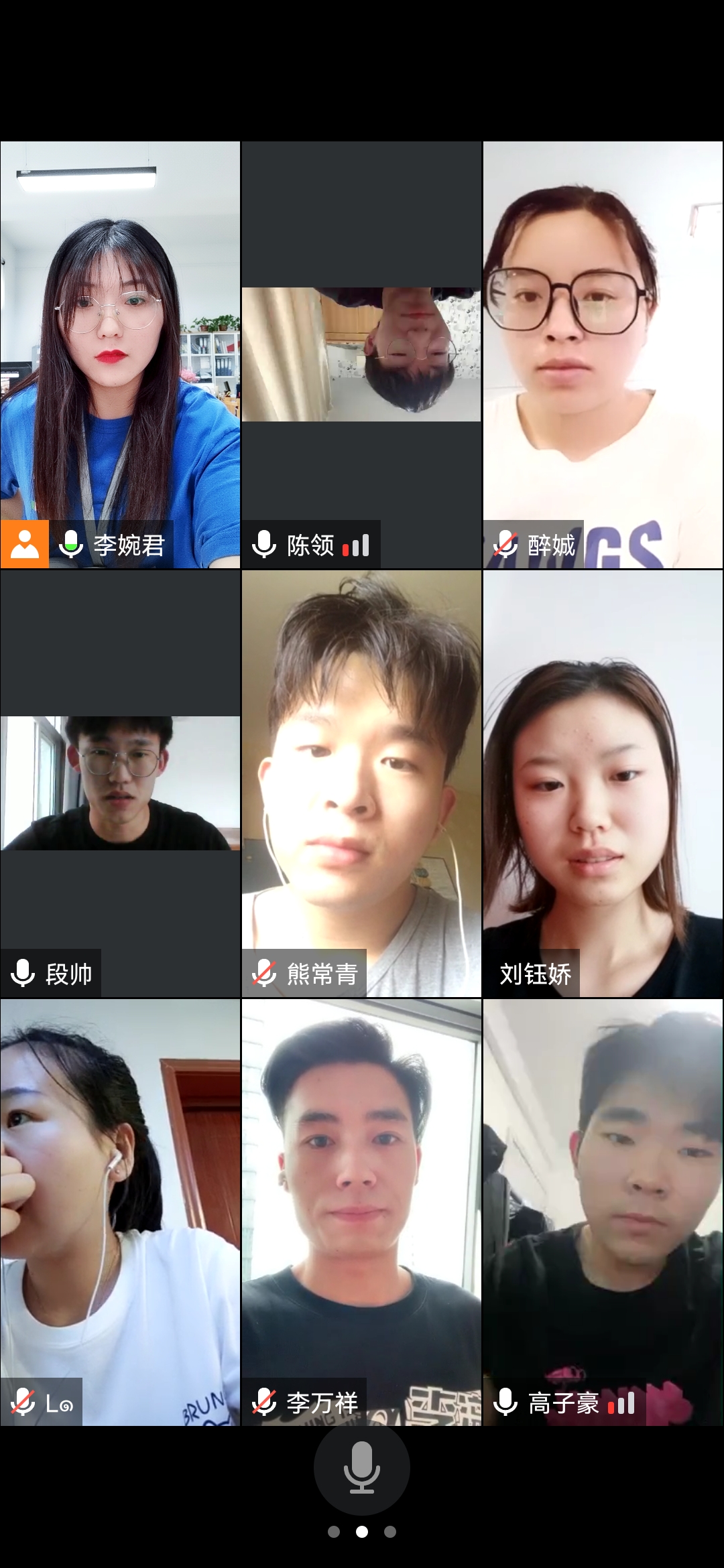The image size is (724, 1568).
Task: Select 醉娍's video tile
Action: tap(603, 354)
